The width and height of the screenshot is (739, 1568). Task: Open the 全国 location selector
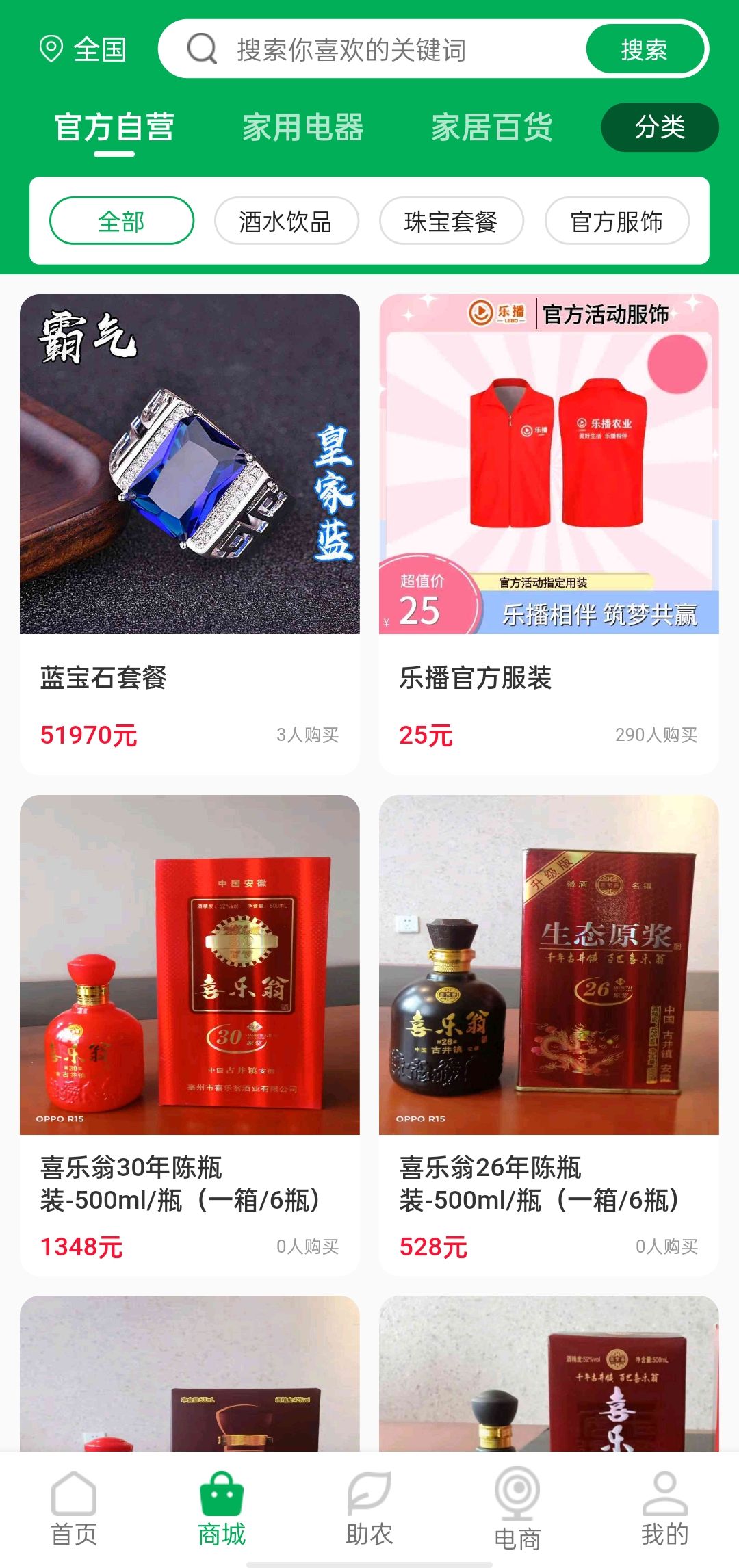coord(83,49)
